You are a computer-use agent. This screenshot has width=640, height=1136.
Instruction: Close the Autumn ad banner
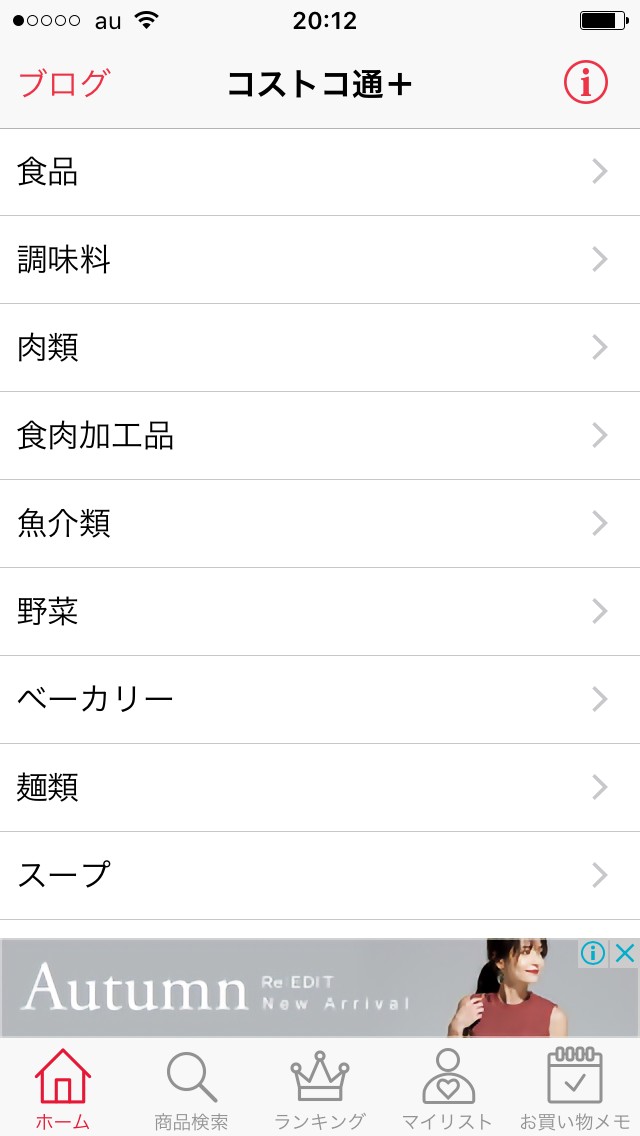(x=624, y=954)
